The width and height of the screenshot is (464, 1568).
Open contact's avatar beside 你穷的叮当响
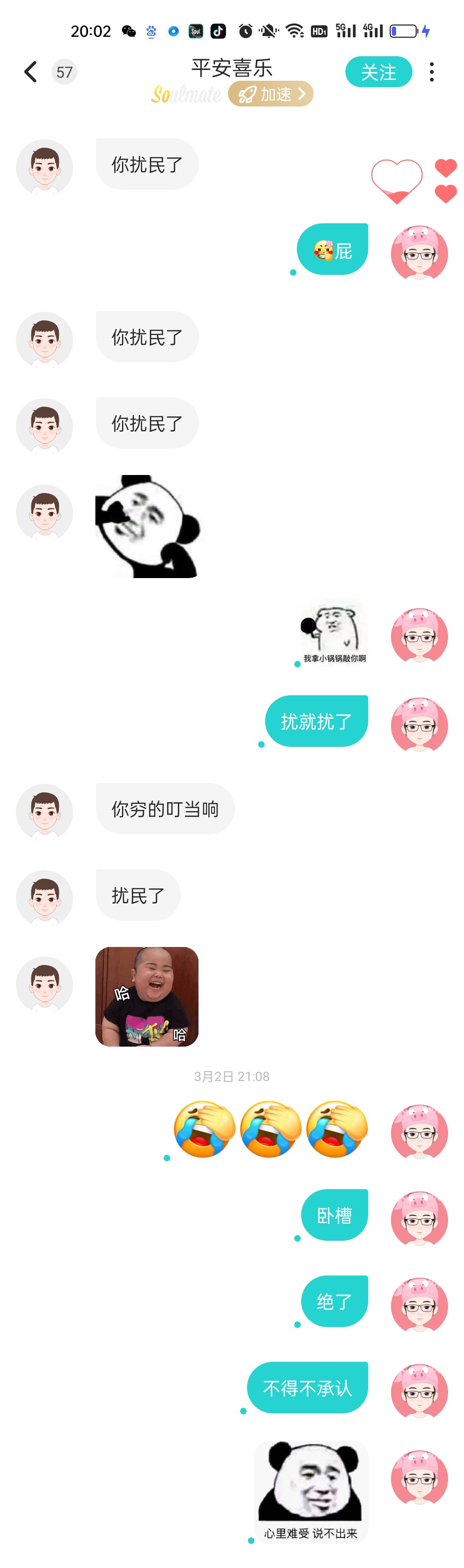44,811
